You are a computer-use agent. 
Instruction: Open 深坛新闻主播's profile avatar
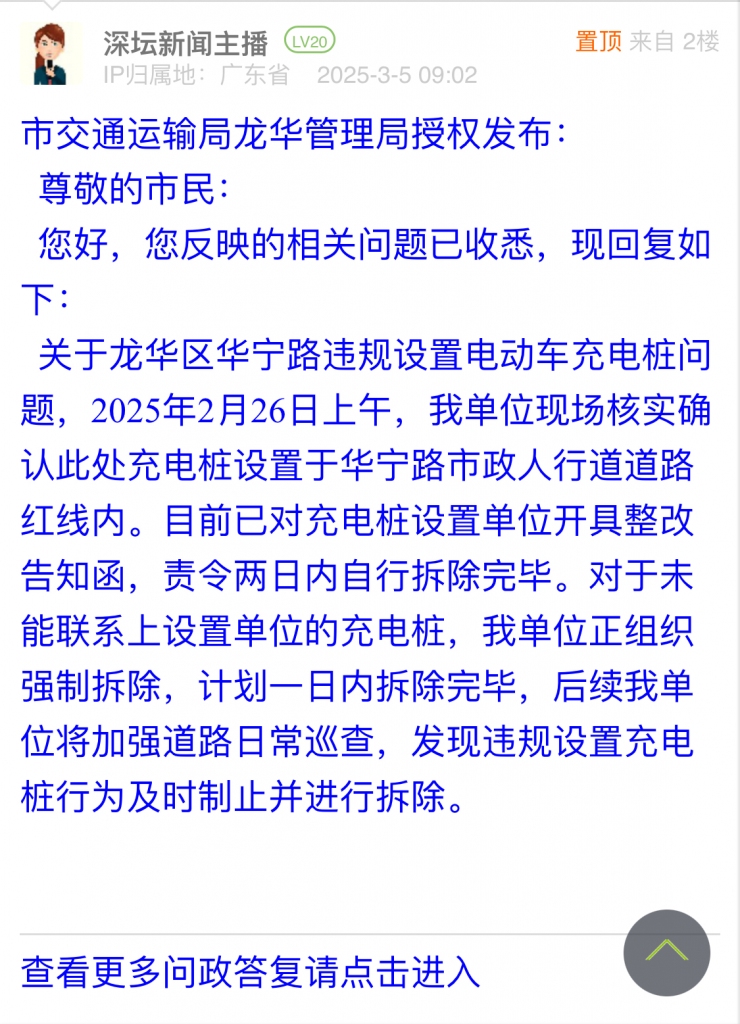click(x=52, y=54)
